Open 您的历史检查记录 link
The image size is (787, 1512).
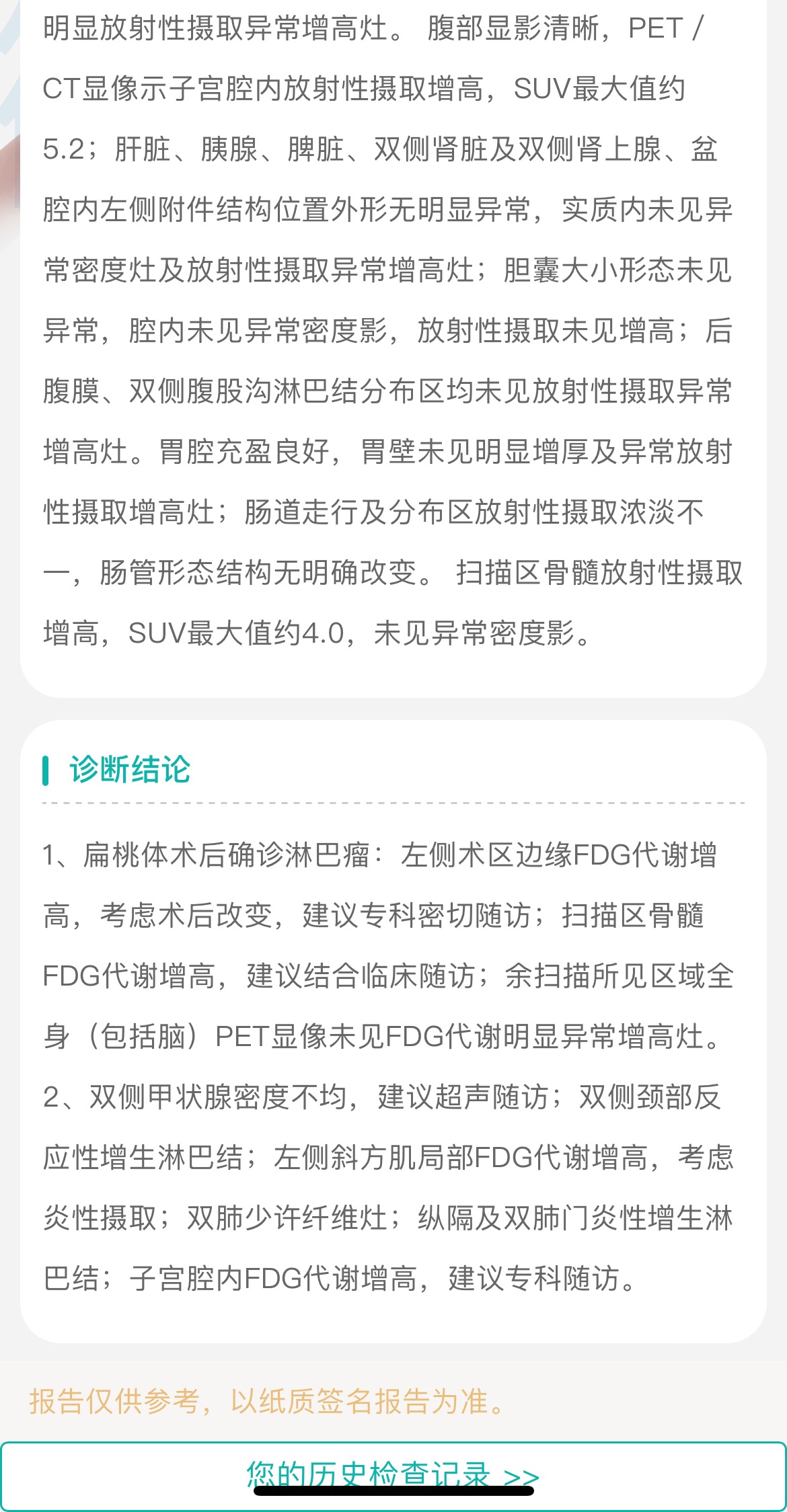click(x=393, y=1474)
